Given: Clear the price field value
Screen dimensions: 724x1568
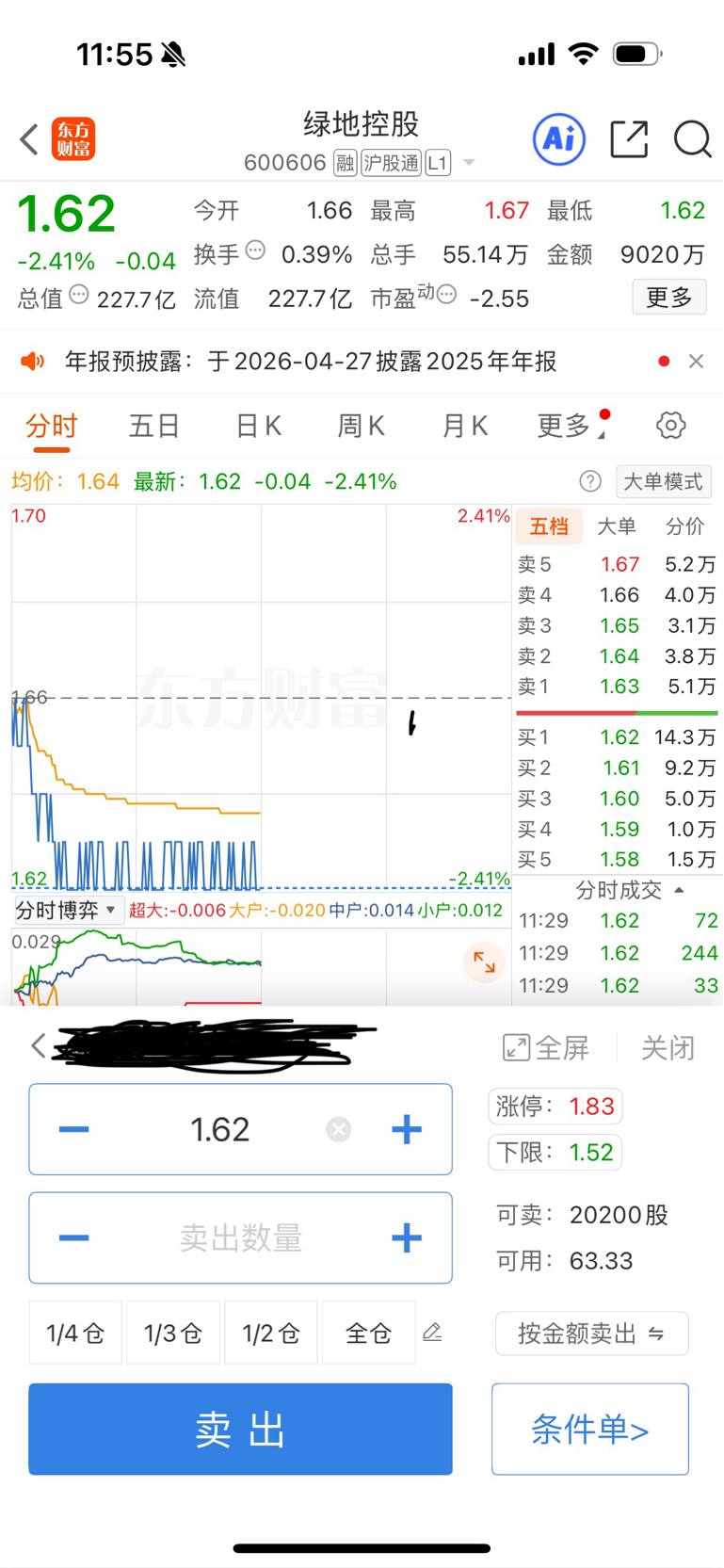Looking at the screenshot, I should point(339,1129).
